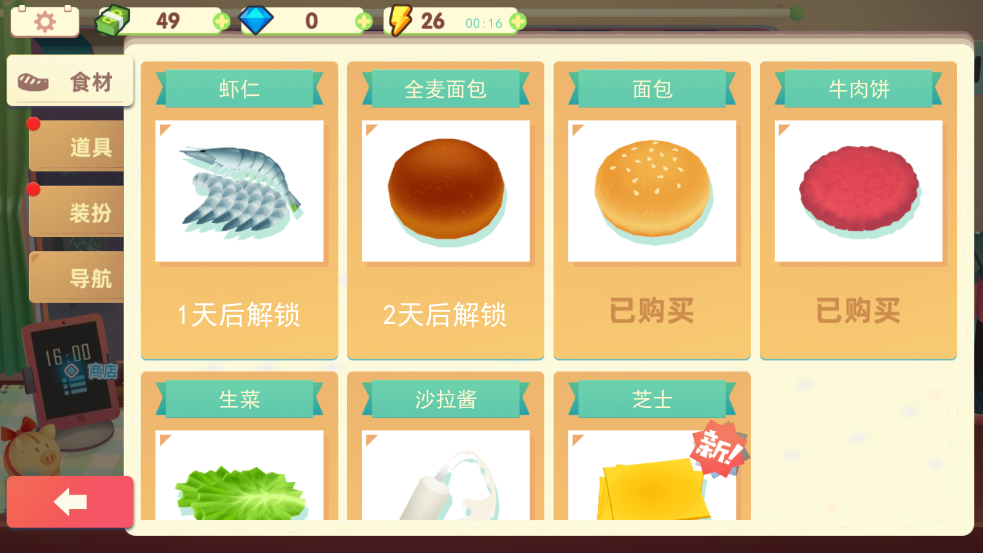
Task: Switch to the 导航 tab
Action: 78,278
